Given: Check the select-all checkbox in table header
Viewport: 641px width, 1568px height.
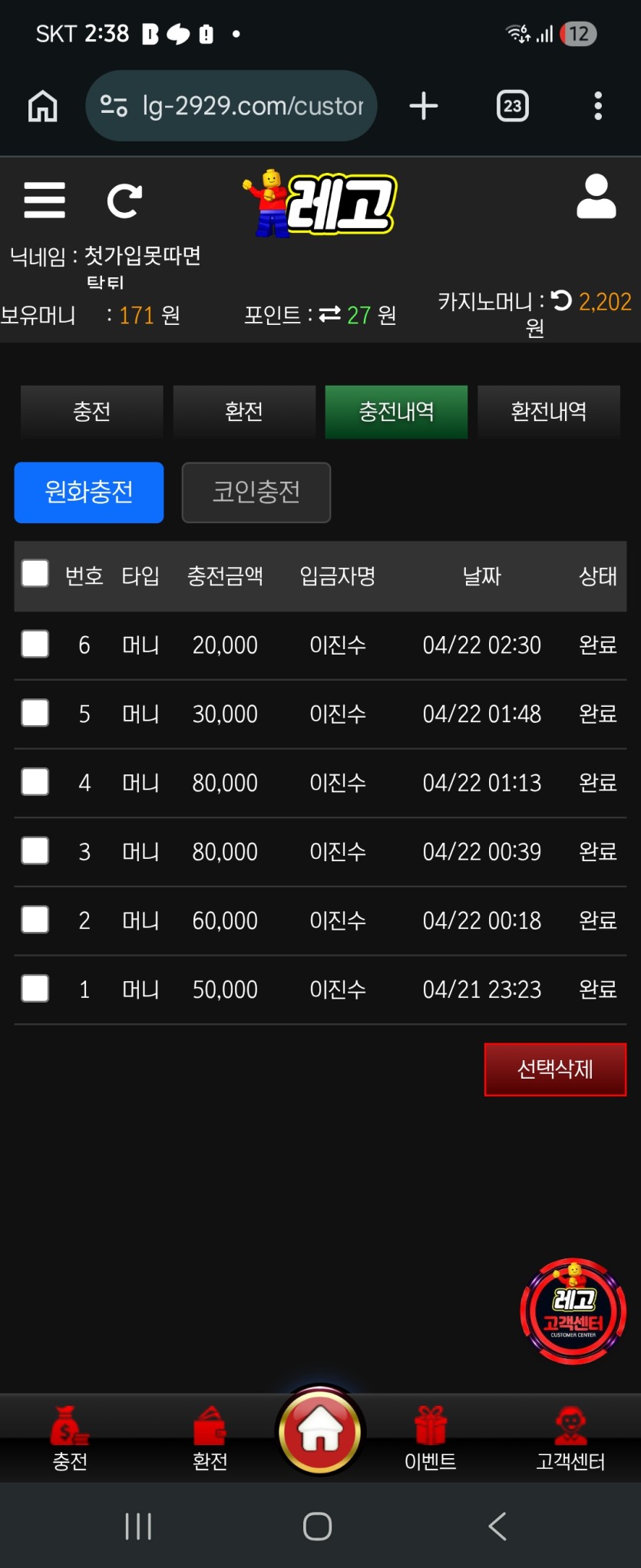Looking at the screenshot, I should pos(35,574).
